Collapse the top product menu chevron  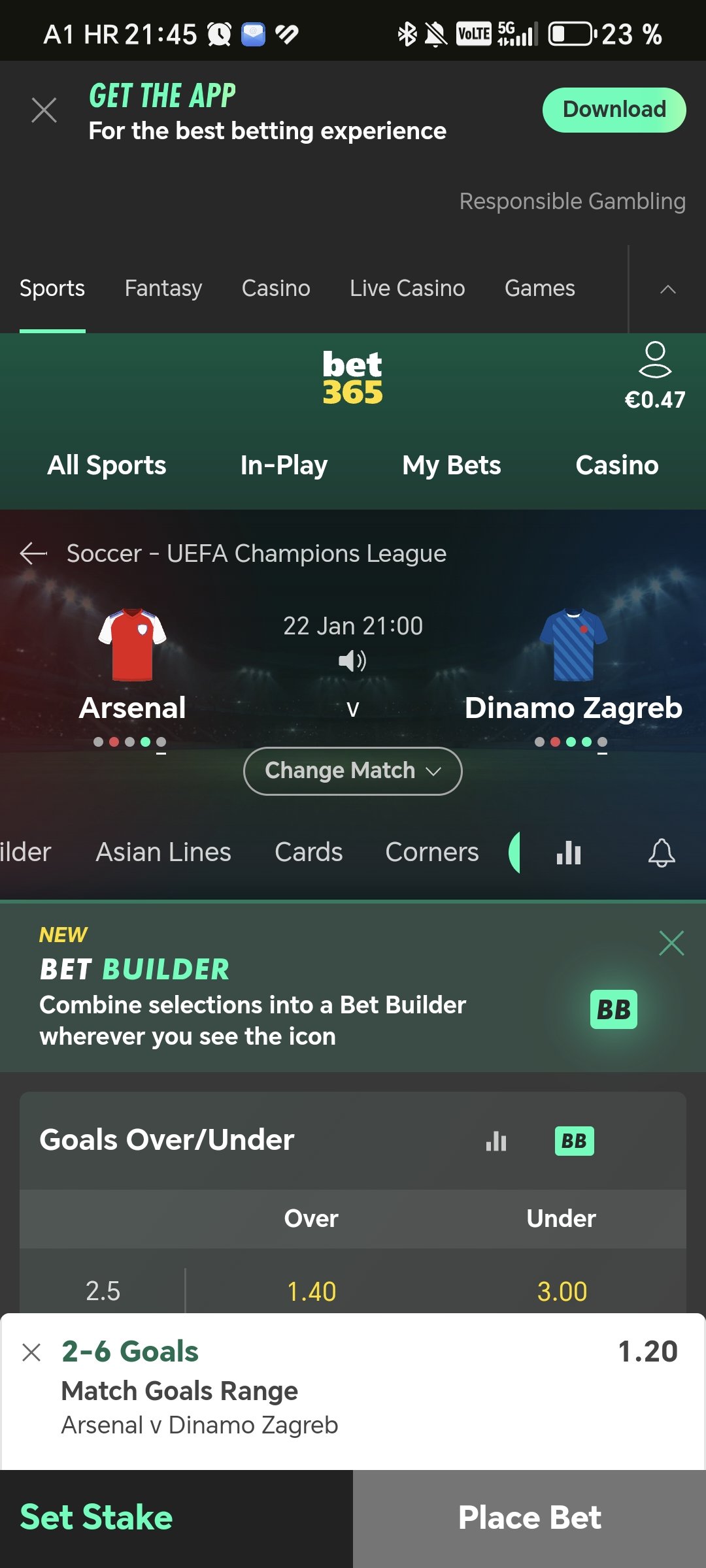[x=667, y=289]
